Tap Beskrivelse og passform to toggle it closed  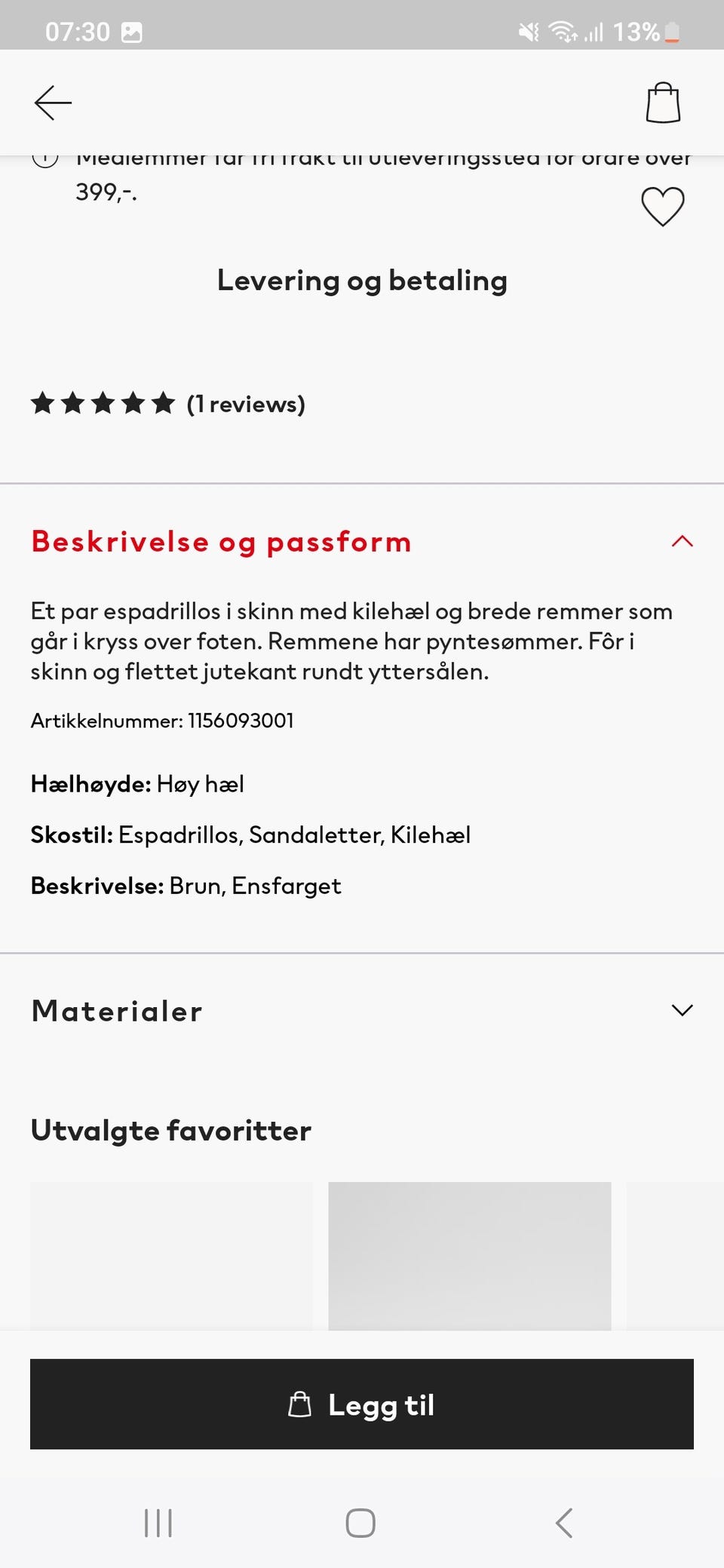click(219, 541)
